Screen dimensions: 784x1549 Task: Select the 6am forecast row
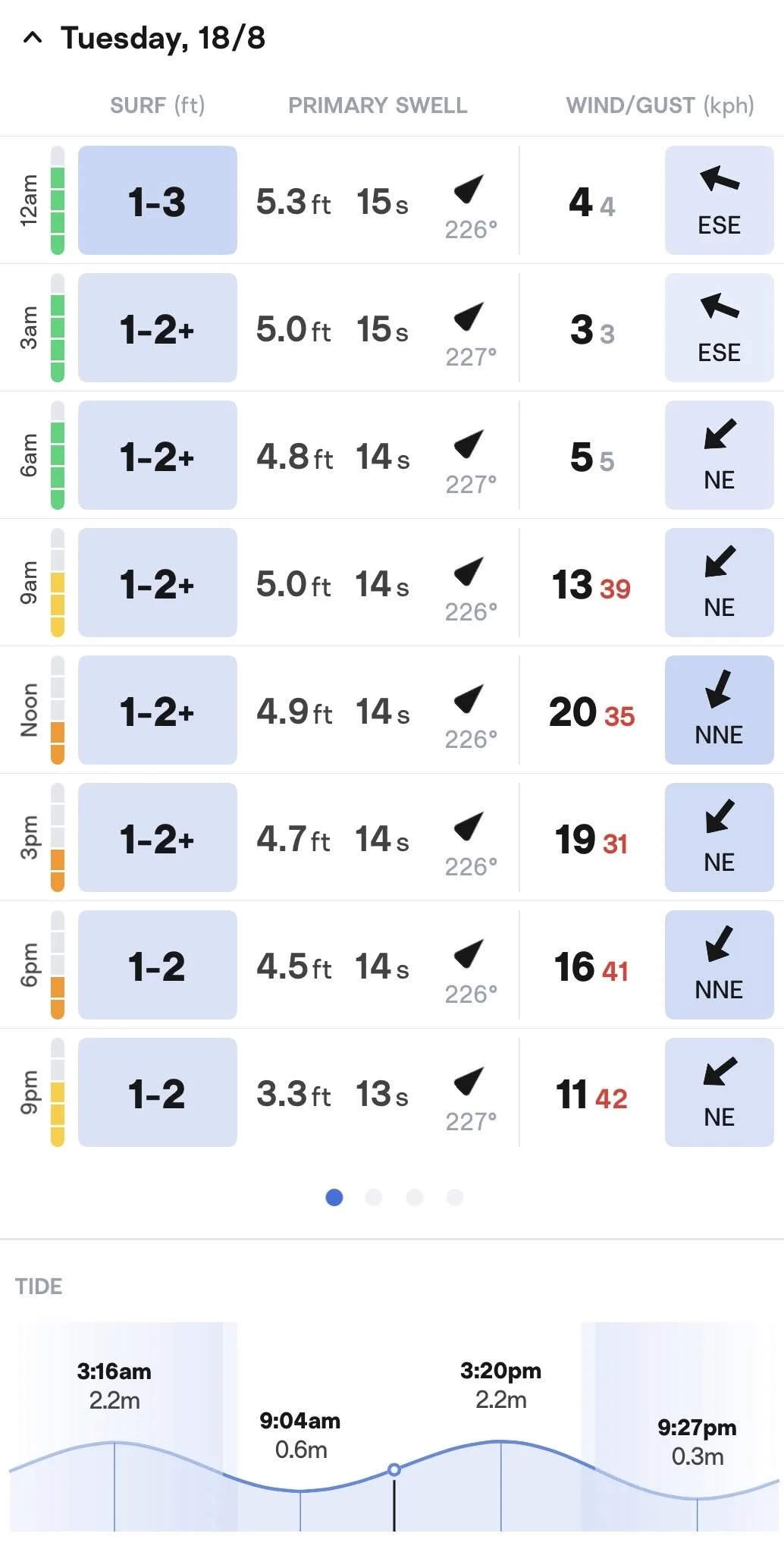point(392,455)
